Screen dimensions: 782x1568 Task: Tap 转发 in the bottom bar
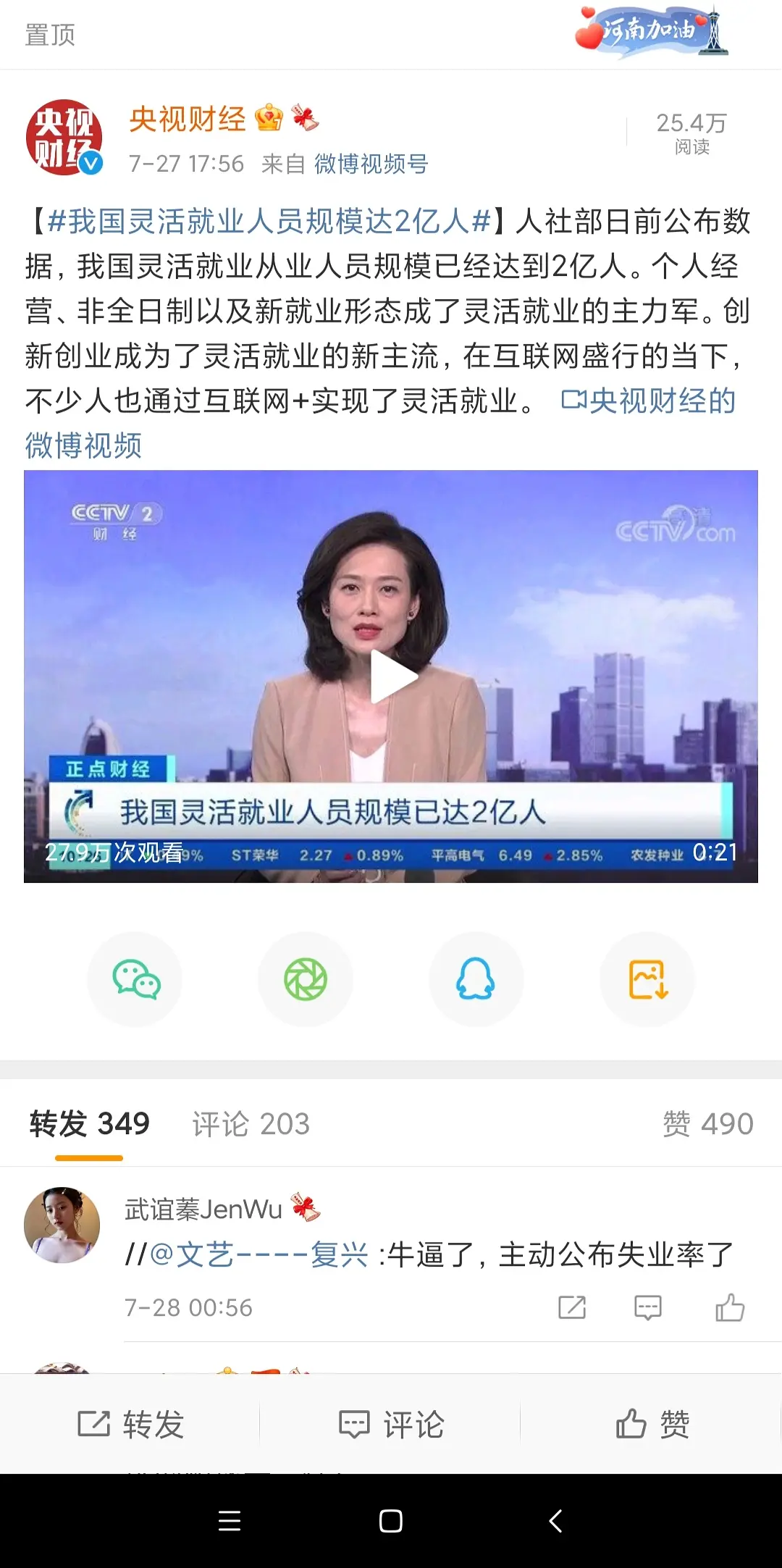click(131, 1425)
